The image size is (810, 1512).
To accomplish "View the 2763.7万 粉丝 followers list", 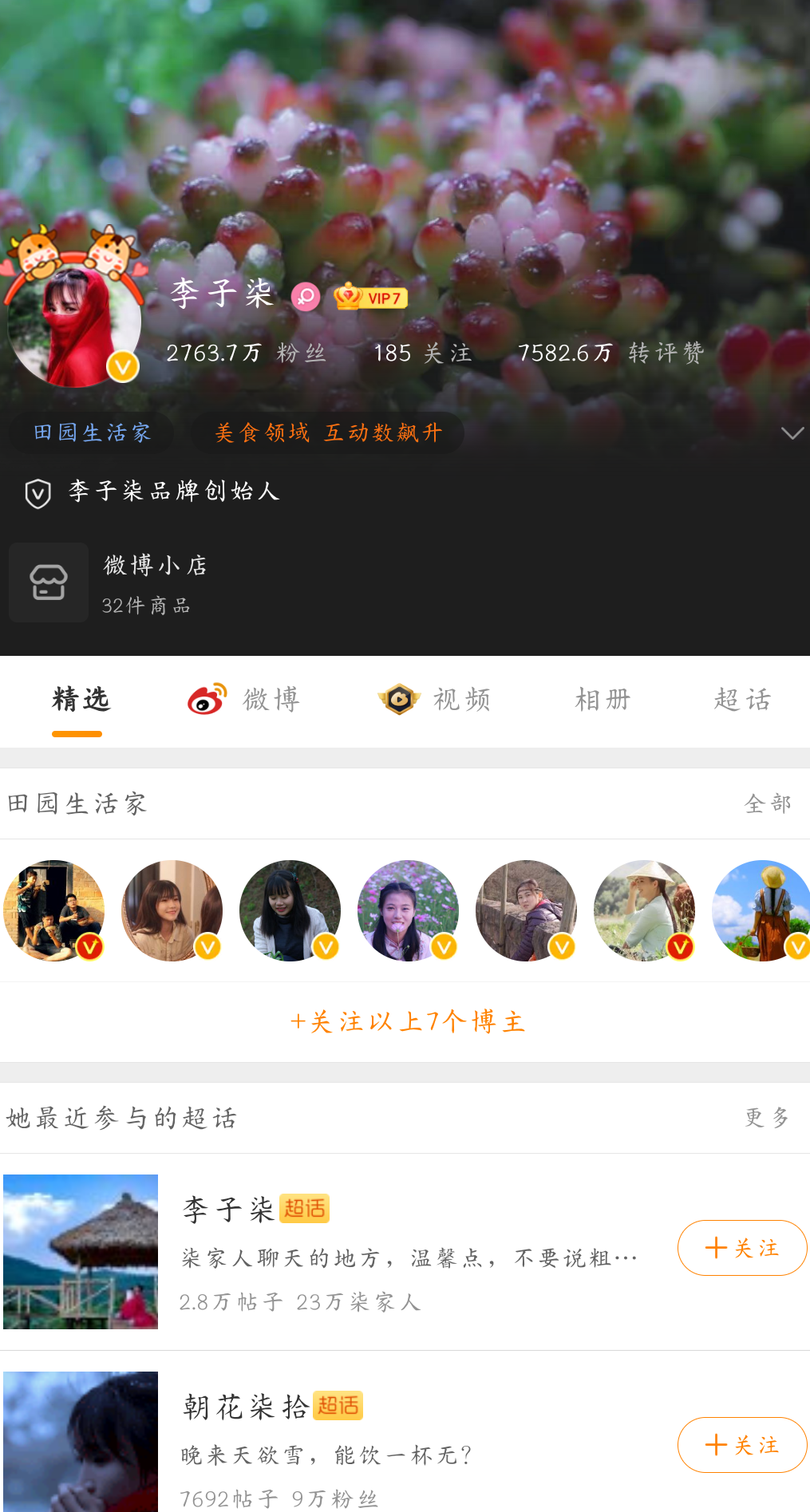I will pyautogui.click(x=246, y=353).
